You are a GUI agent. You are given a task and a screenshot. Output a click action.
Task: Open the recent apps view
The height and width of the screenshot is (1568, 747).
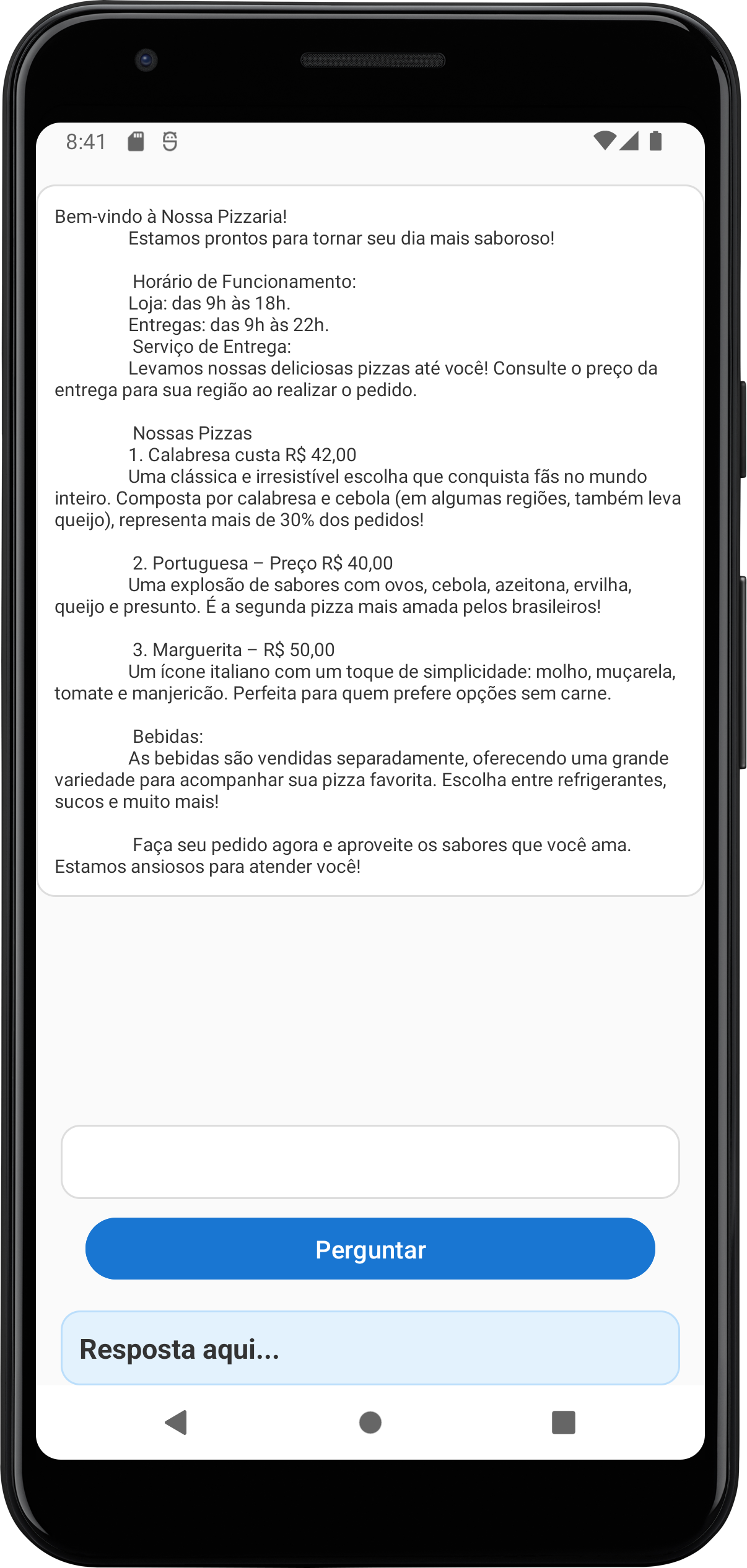click(x=563, y=1422)
